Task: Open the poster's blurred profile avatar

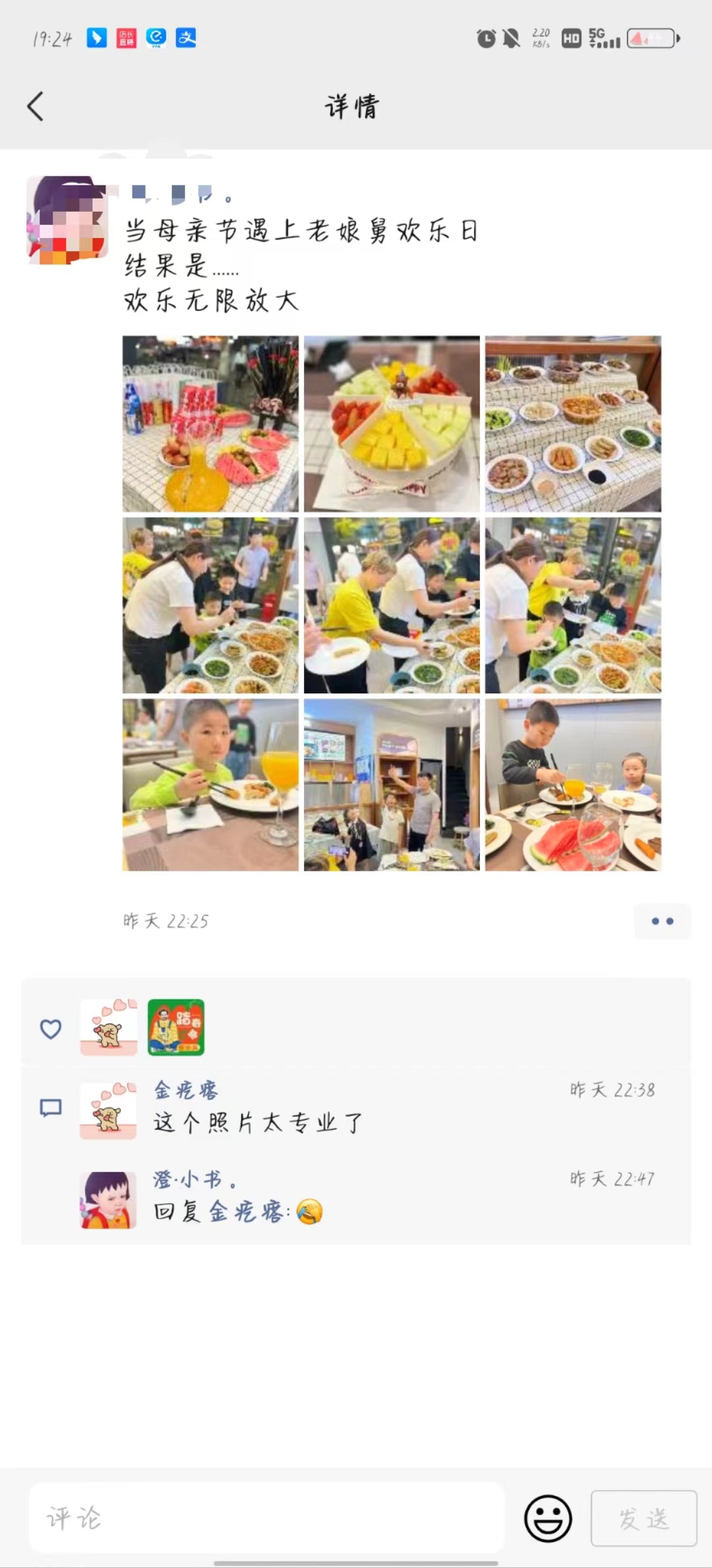Action: pos(67,220)
